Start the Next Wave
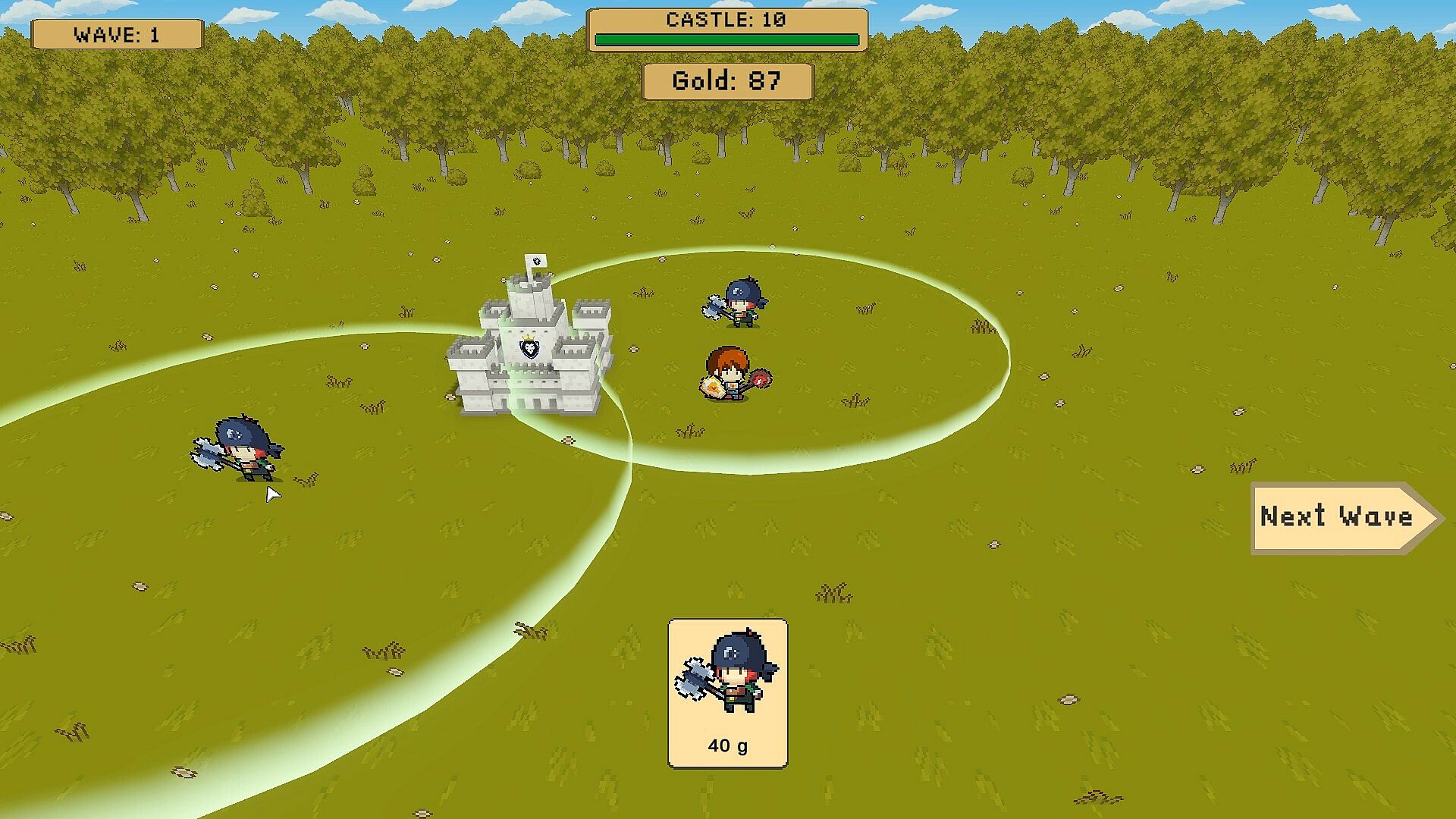Viewport: 1456px width, 819px height. pyautogui.click(x=1338, y=518)
